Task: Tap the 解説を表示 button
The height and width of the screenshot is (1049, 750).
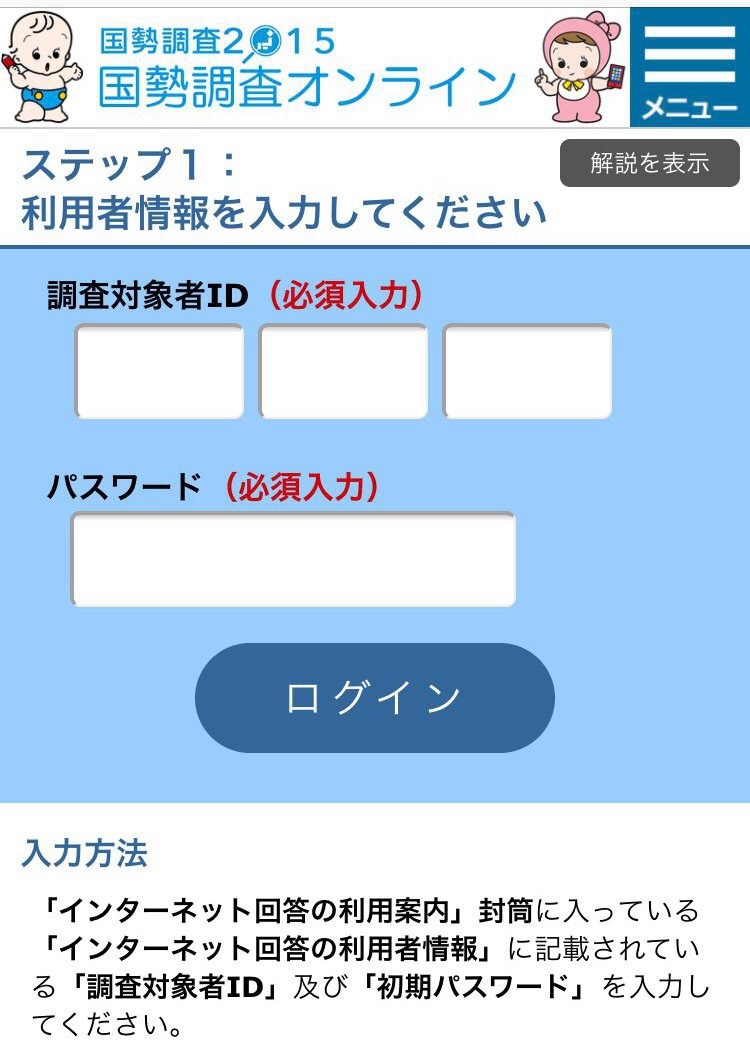Action: (649, 163)
